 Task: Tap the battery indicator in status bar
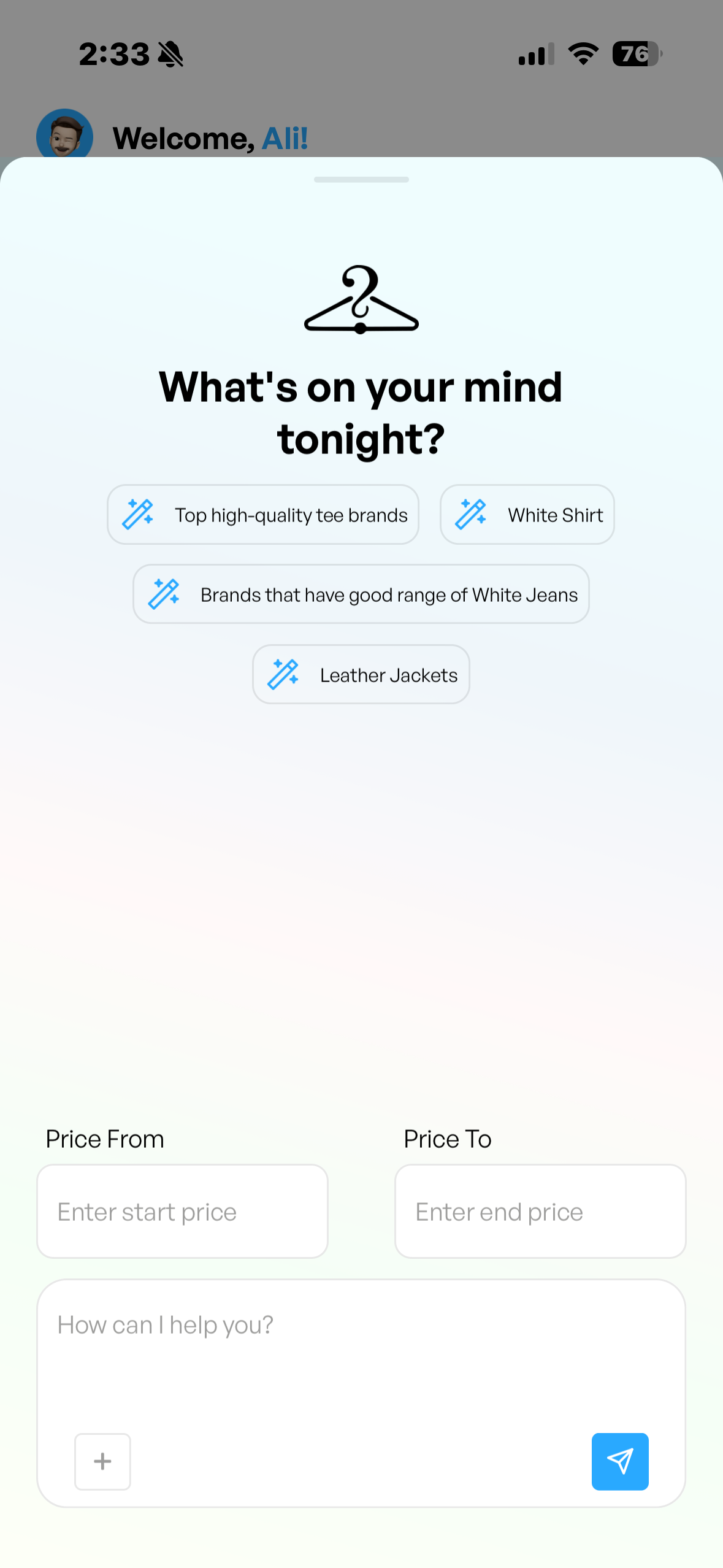635,54
